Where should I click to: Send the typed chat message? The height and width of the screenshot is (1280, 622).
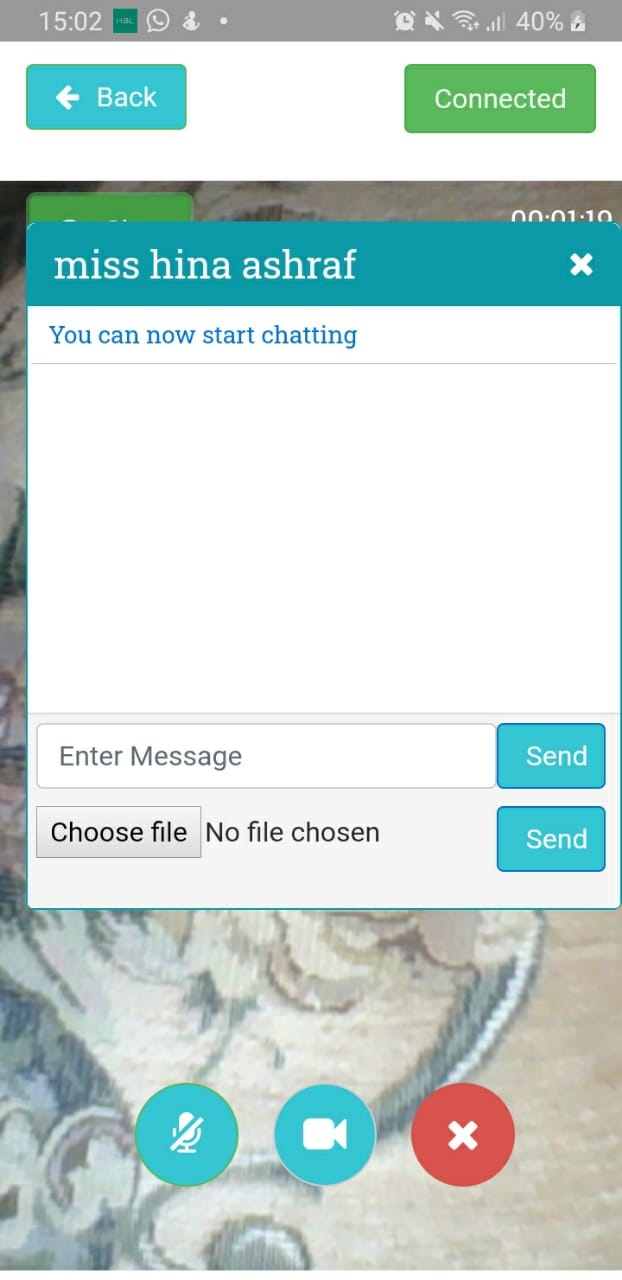tap(551, 756)
